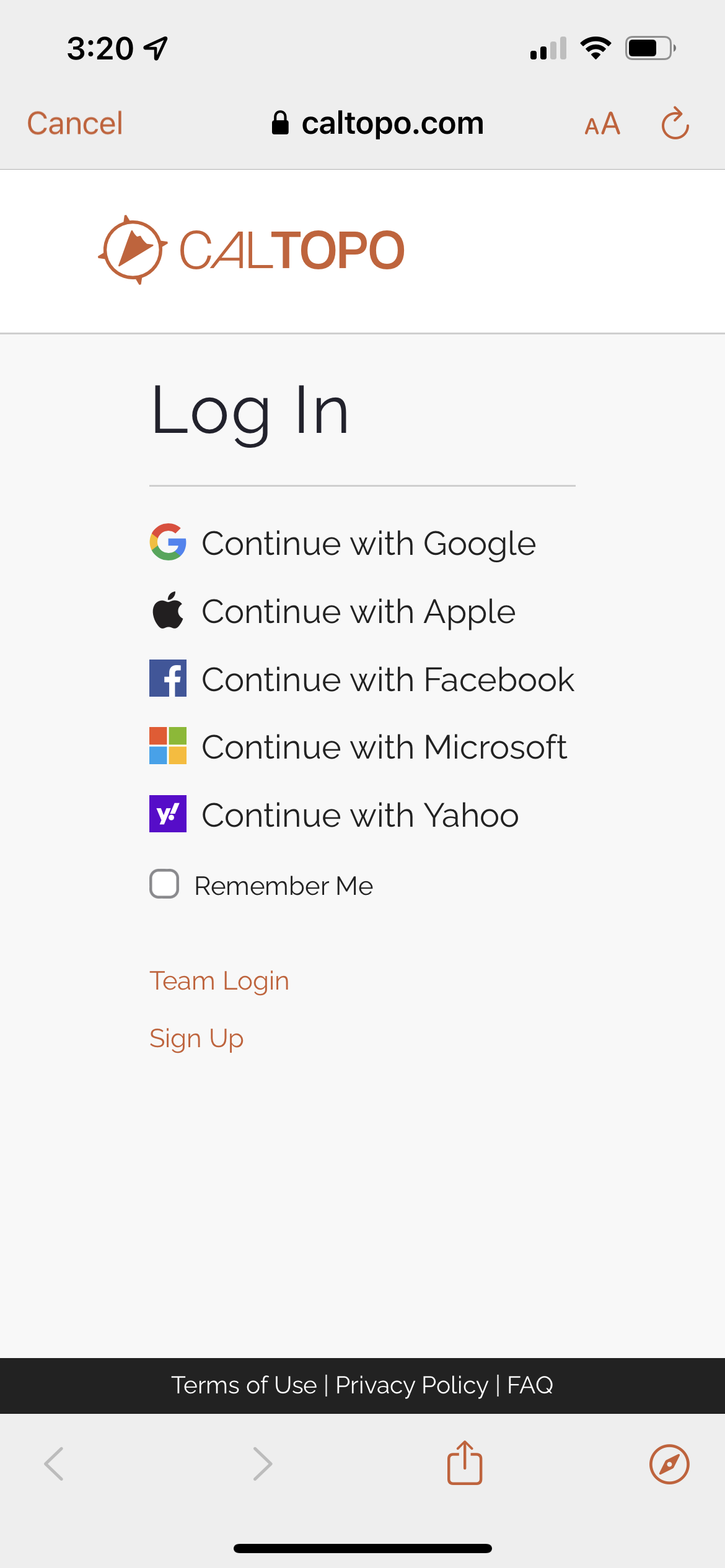Image resolution: width=725 pixels, height=1568 pixels.
Task: View the Terms of Use
Action: click(244, 1385)
